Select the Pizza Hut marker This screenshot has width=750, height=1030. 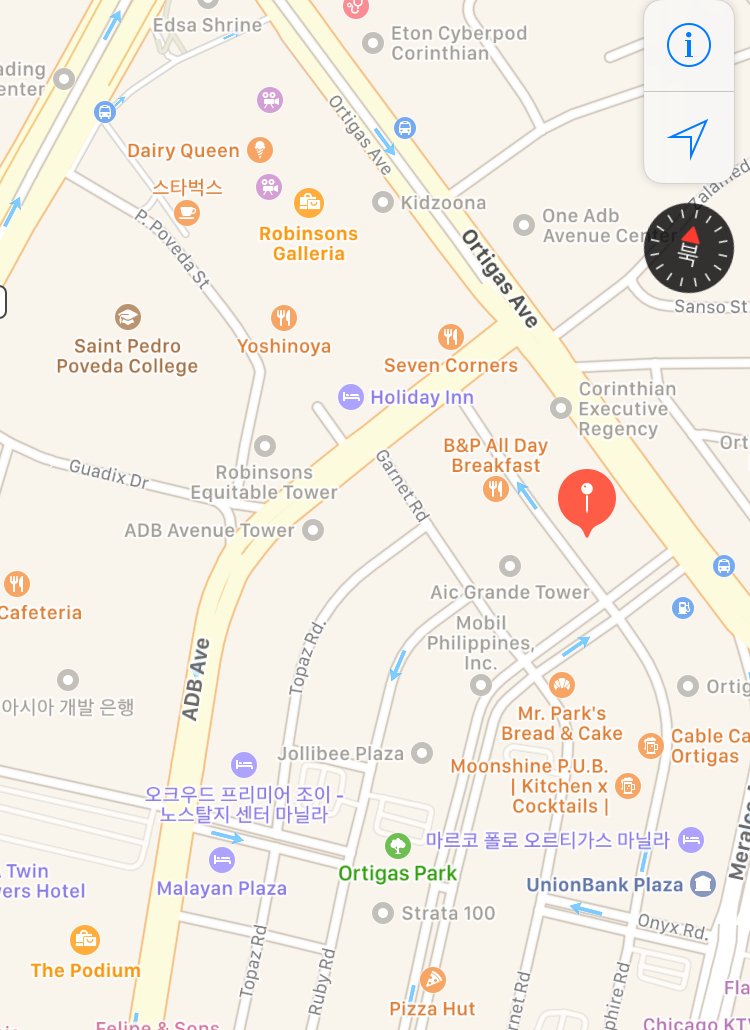(432, 980)
